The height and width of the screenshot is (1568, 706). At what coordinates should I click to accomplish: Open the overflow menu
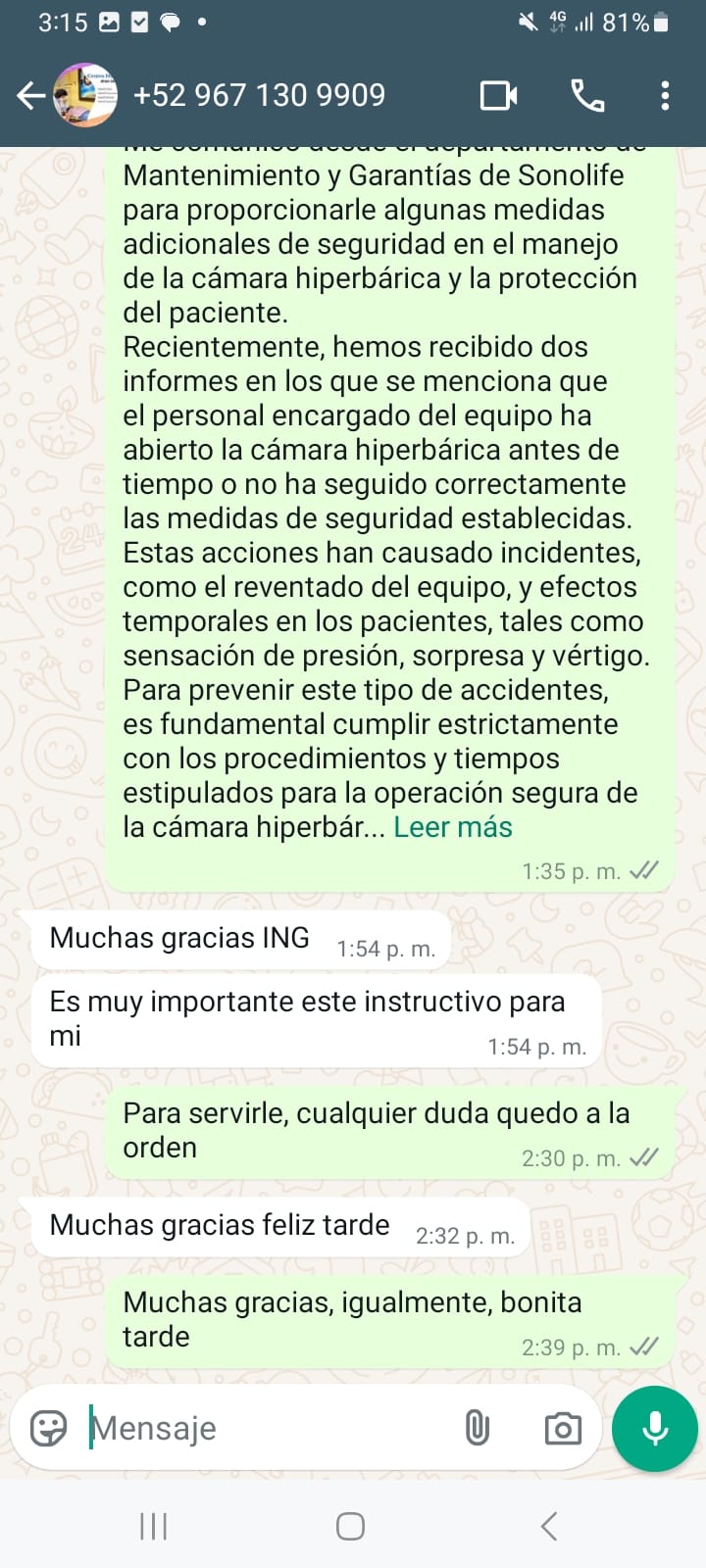[x=666, y=95]
